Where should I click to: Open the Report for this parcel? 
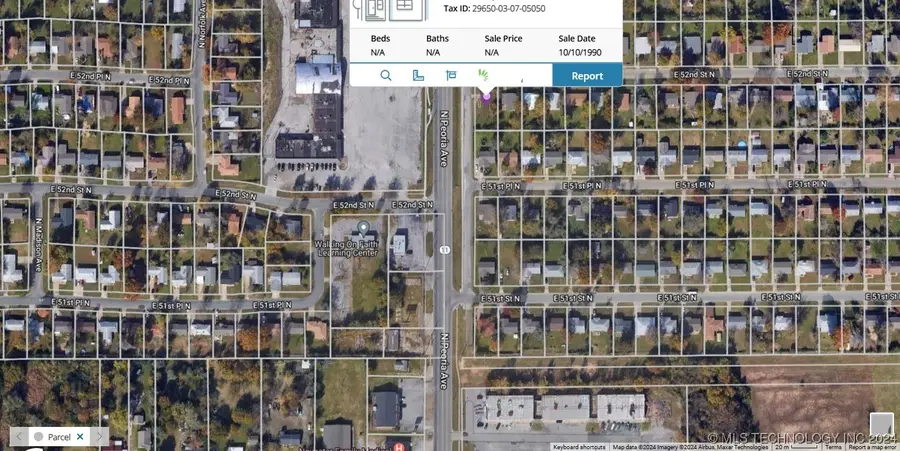(587, 76)
